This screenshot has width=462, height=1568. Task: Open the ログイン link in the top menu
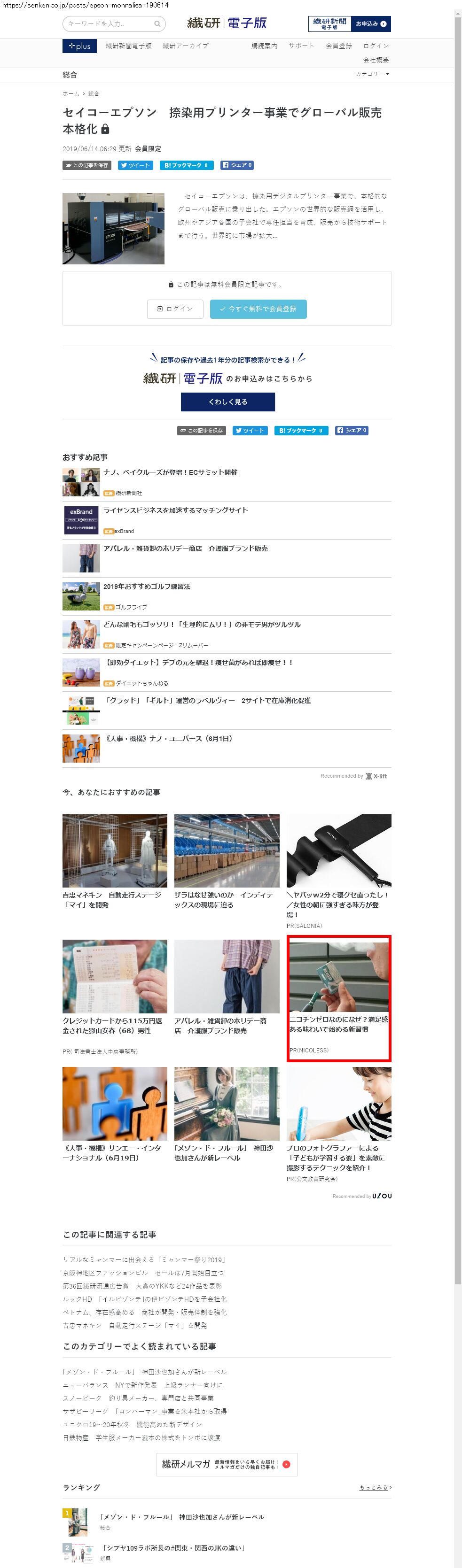pyautogui.click(x=376, y=46)
